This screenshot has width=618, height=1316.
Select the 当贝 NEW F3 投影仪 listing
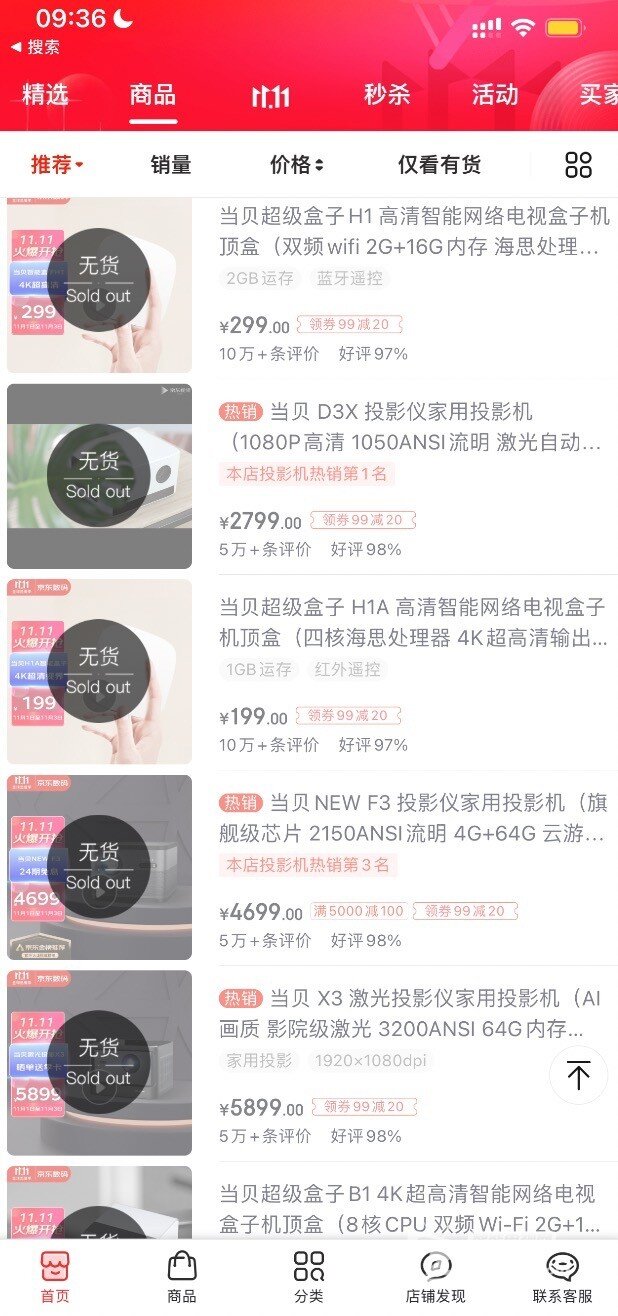pos(413,817)
